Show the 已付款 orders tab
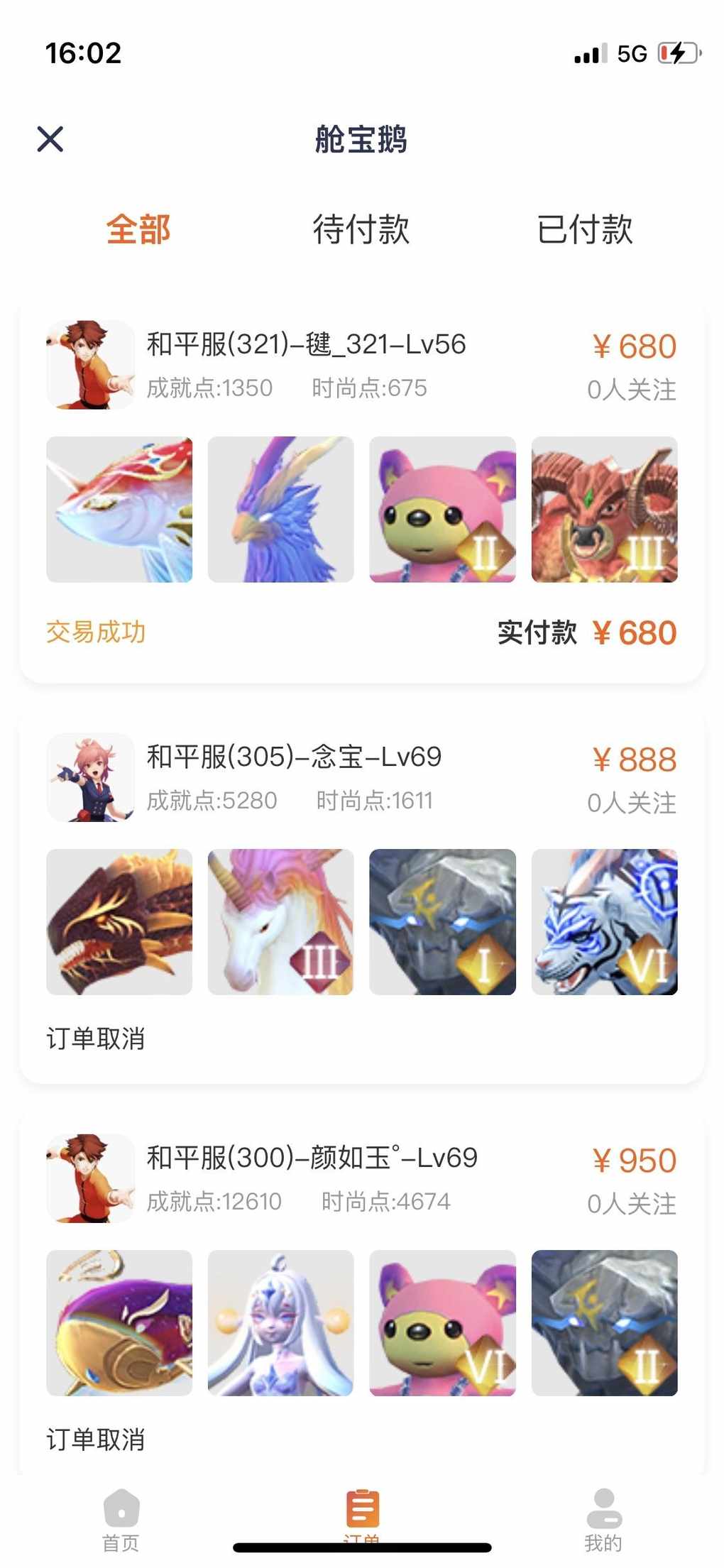The image size is (724, 1568). click(584, 229)
